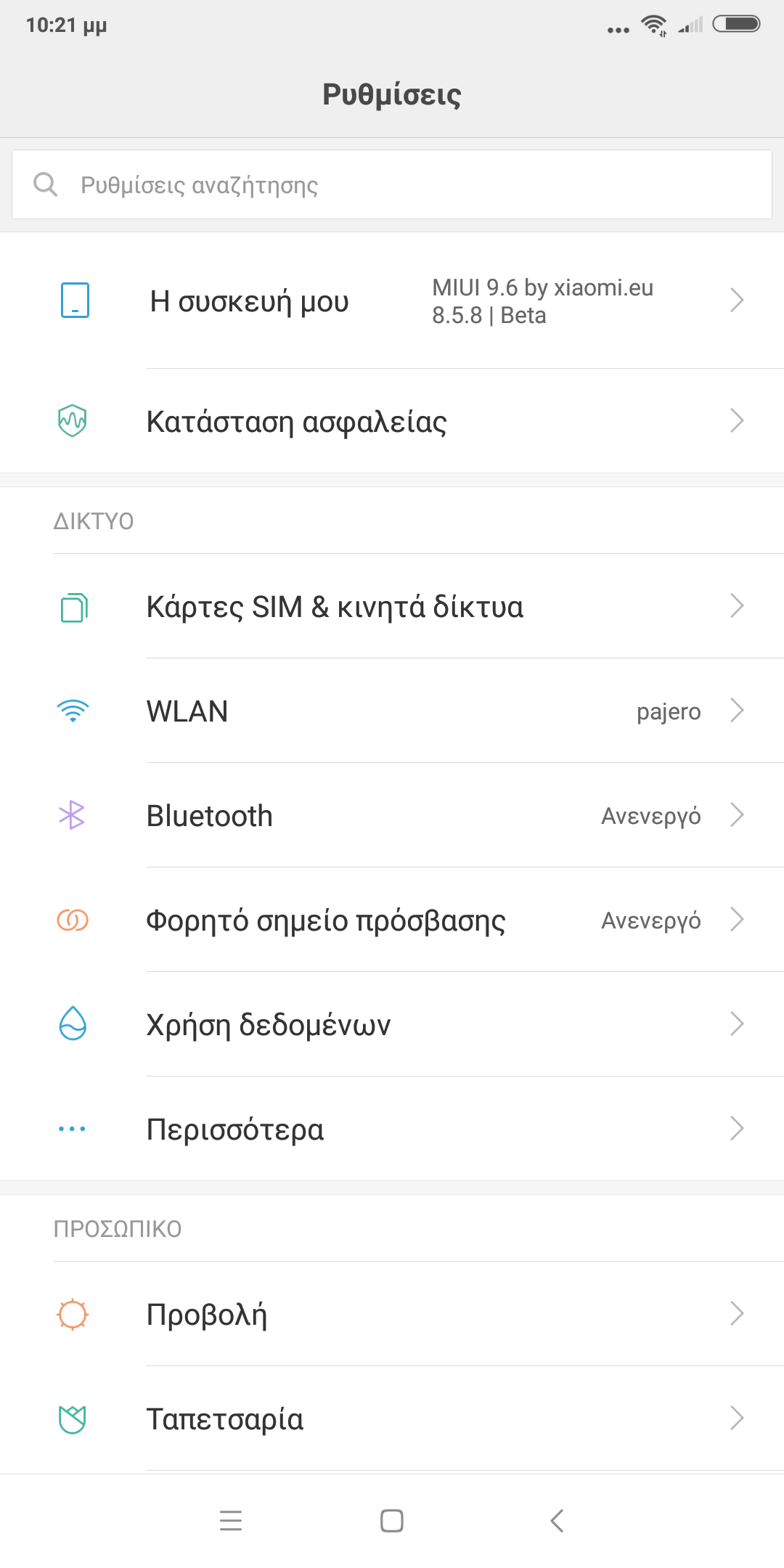Go back with the navigation bar arrow
Screen dimensions: 784x1568
tap(557, 1520)
